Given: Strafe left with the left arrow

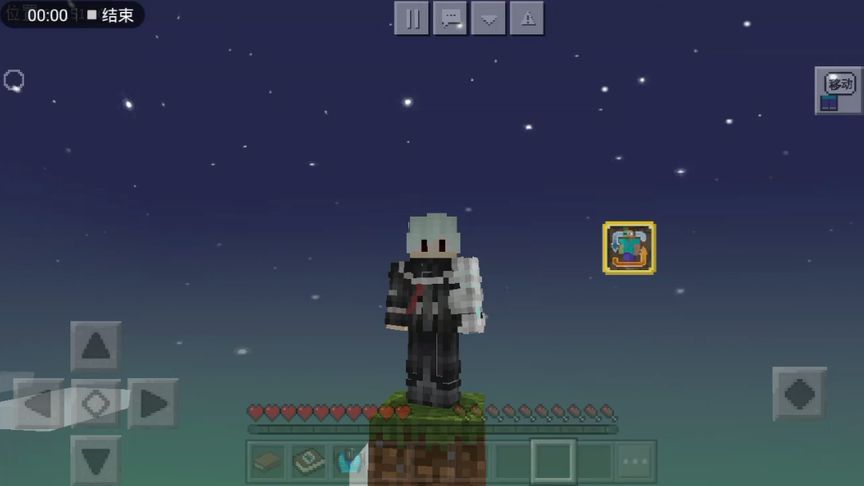Looking at the screenshot, I should click(38, 404).
